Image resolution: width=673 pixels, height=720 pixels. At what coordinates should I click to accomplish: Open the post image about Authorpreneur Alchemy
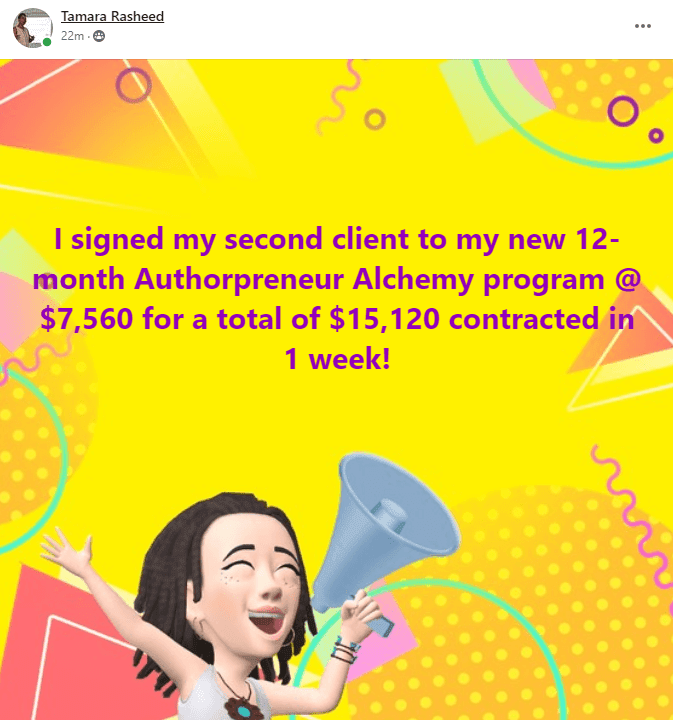pos(336,390)
